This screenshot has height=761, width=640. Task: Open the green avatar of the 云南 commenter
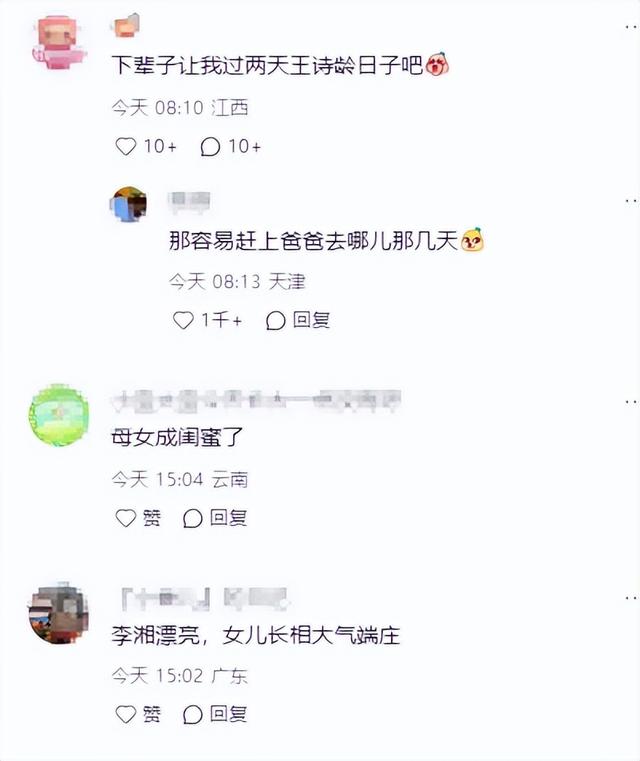click(x=59, y=414)
